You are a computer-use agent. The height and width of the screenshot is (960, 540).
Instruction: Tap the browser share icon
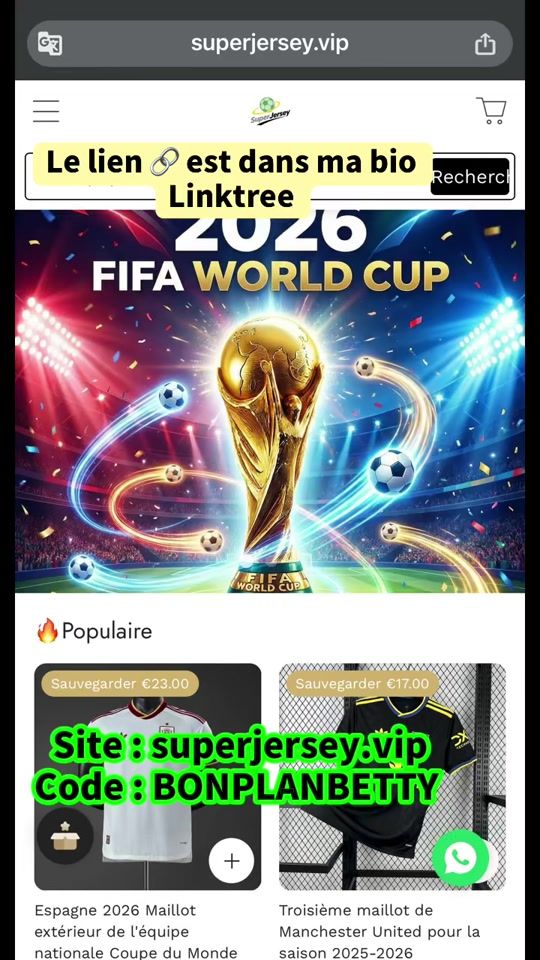[485, 44]
